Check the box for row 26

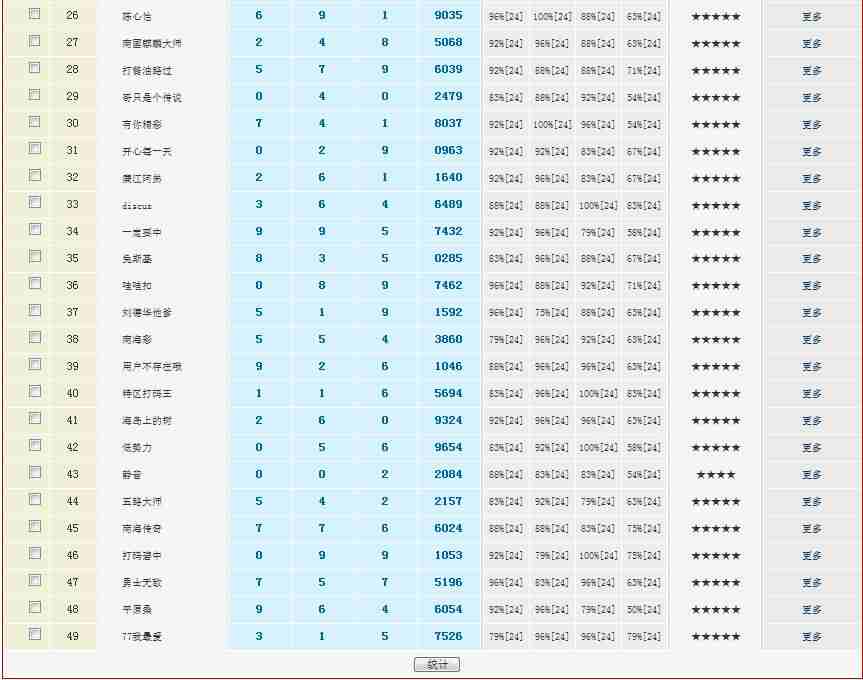click(x=35, y=15)
